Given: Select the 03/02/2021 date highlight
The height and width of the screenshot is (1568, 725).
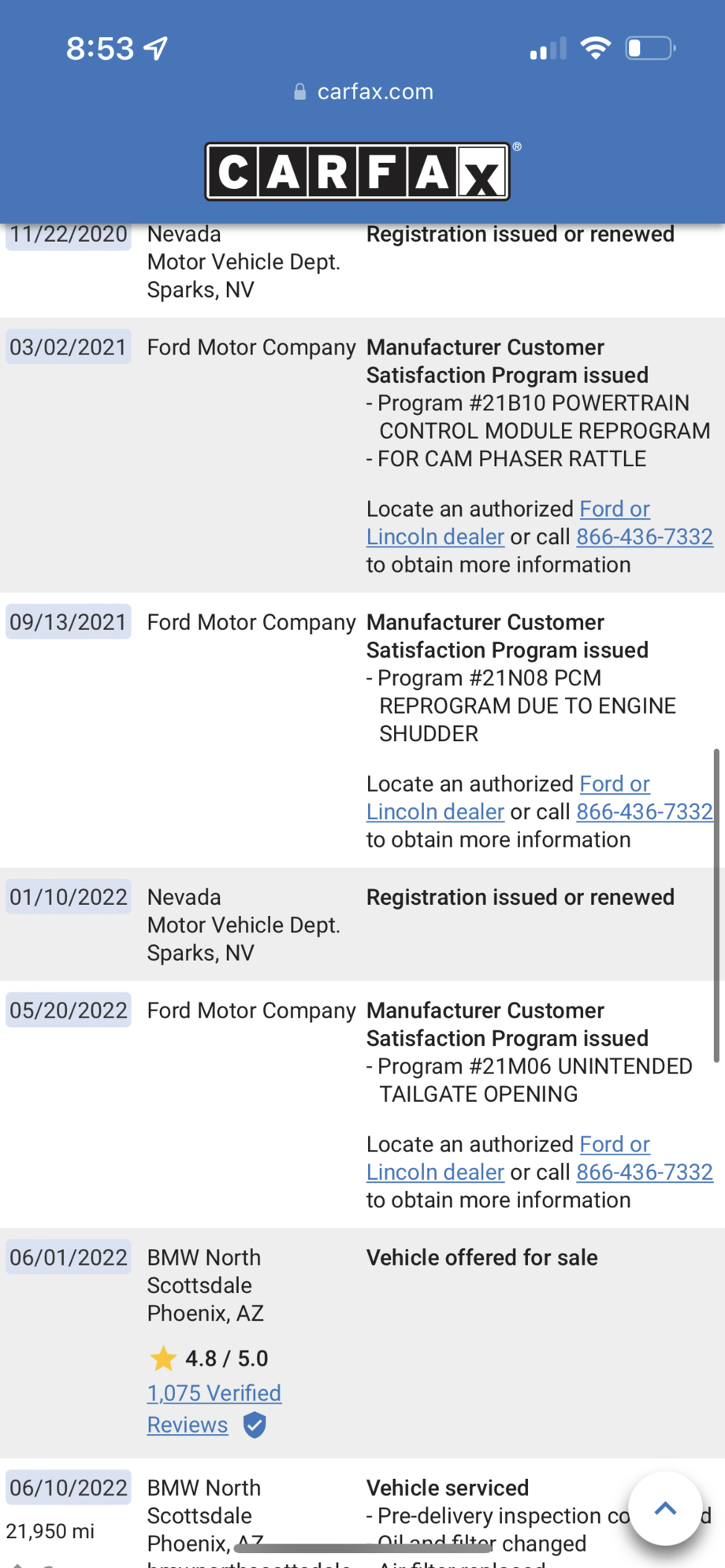Looking at the screenshot, I should [x=68, y=347].
